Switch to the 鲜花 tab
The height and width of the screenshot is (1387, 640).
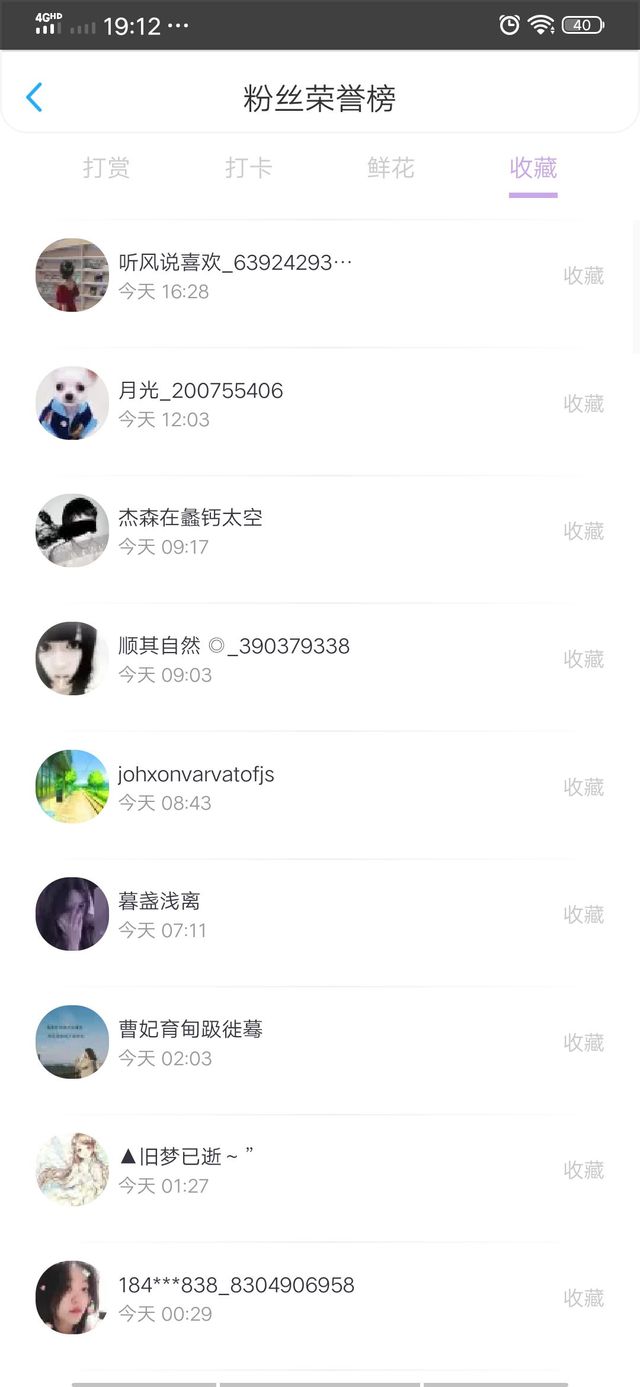point(390,167)
